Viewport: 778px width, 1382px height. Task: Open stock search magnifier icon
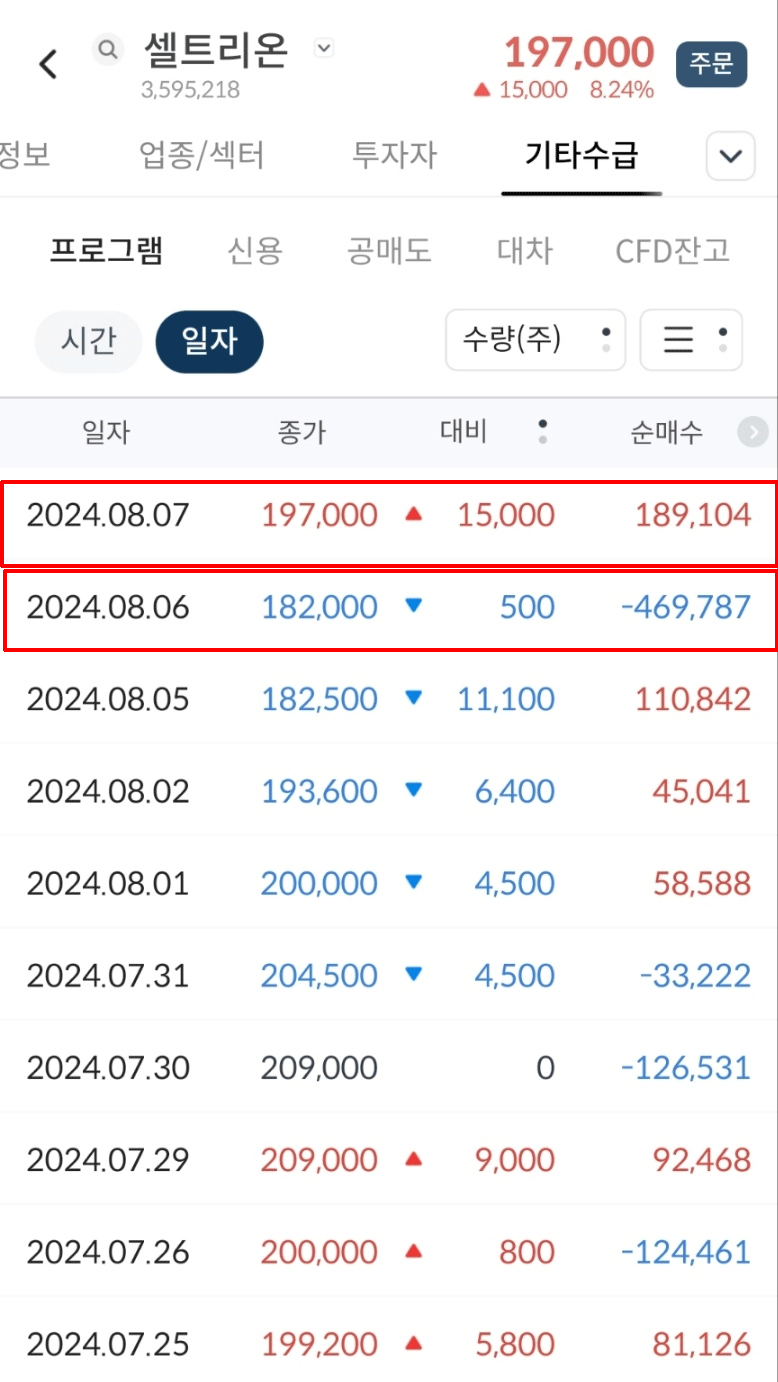pyautogui.click(x=107, y=49)
